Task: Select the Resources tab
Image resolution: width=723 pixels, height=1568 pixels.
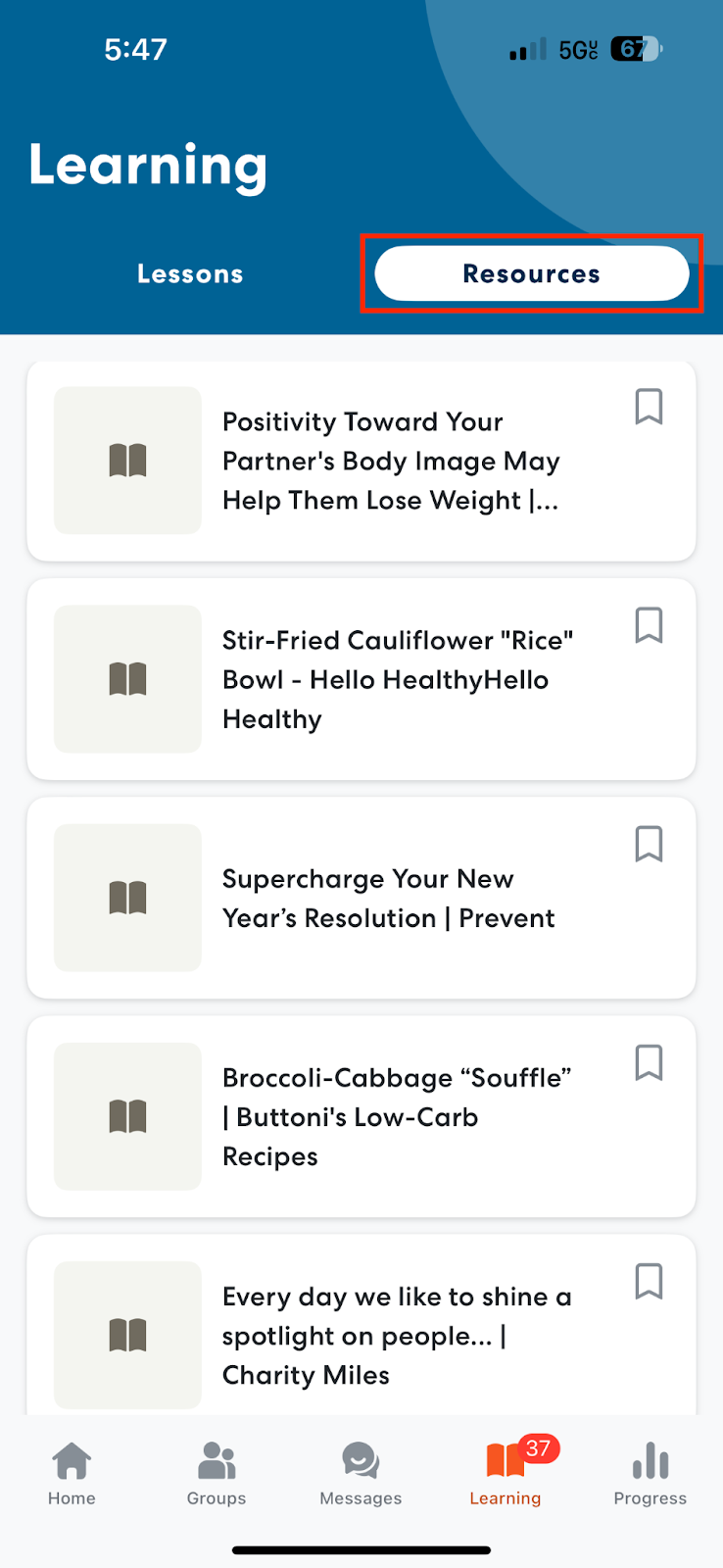Action: pyautogui.click(x=532, y=273)
